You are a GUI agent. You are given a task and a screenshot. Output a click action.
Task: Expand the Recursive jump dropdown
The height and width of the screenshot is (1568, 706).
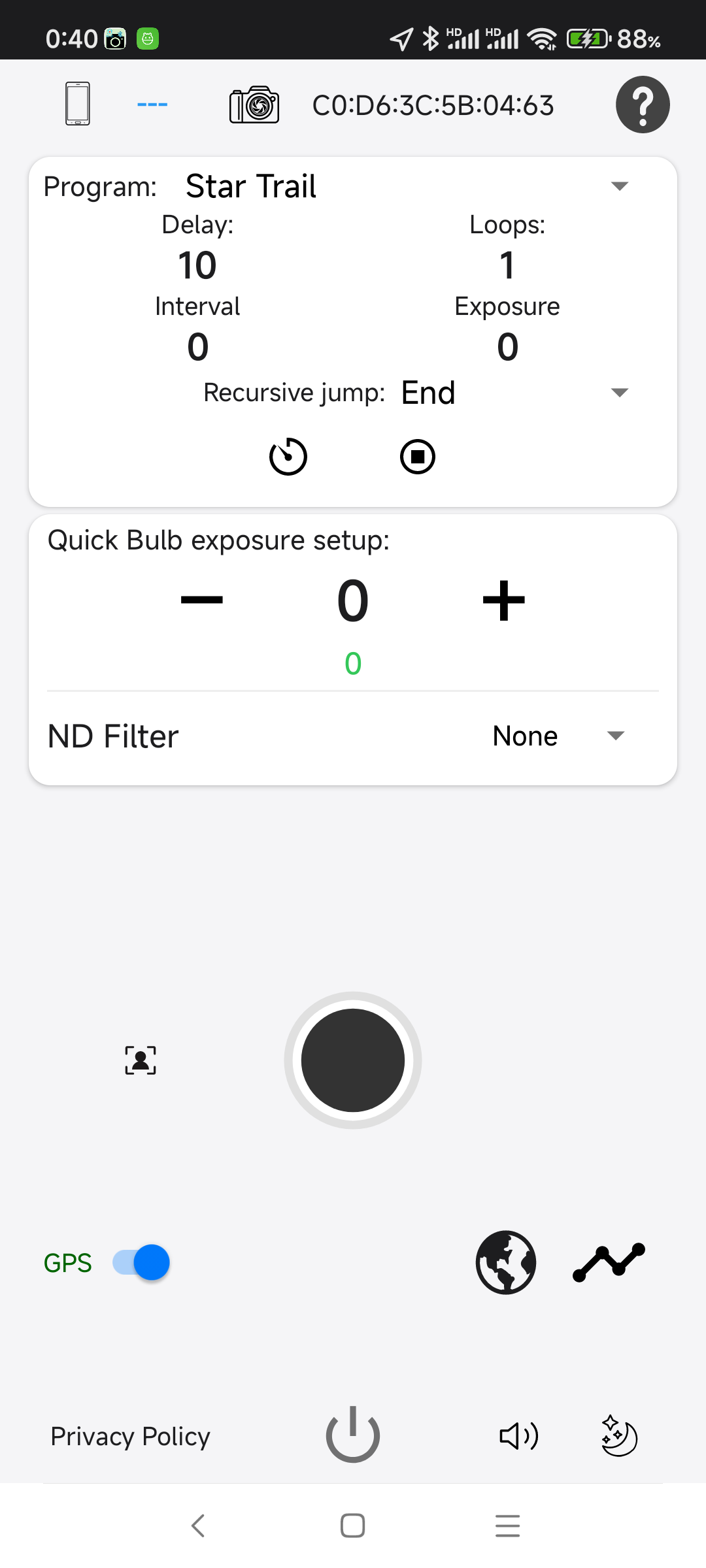619,393
